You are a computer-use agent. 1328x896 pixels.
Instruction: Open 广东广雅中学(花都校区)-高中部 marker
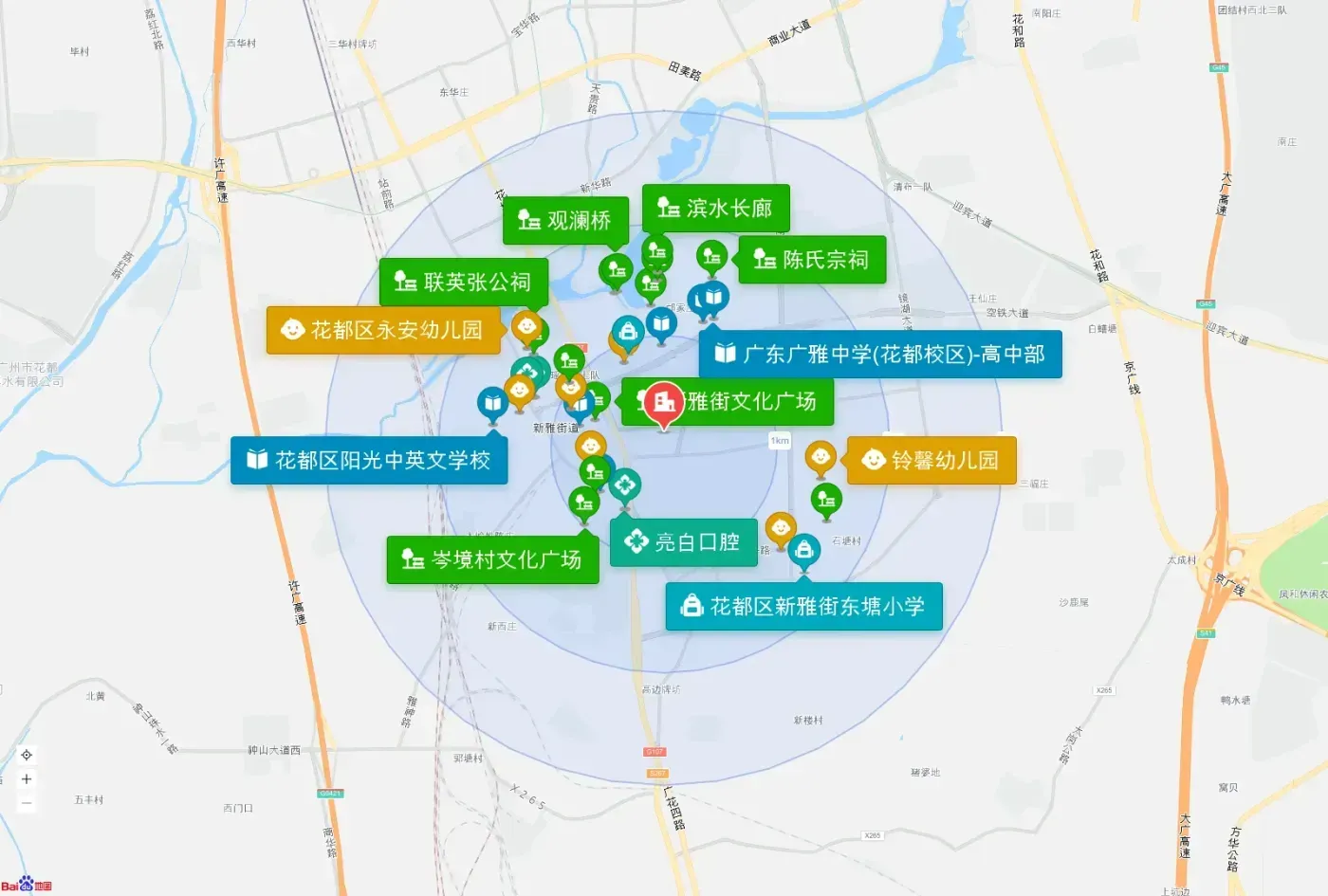(x=880, y=355)
